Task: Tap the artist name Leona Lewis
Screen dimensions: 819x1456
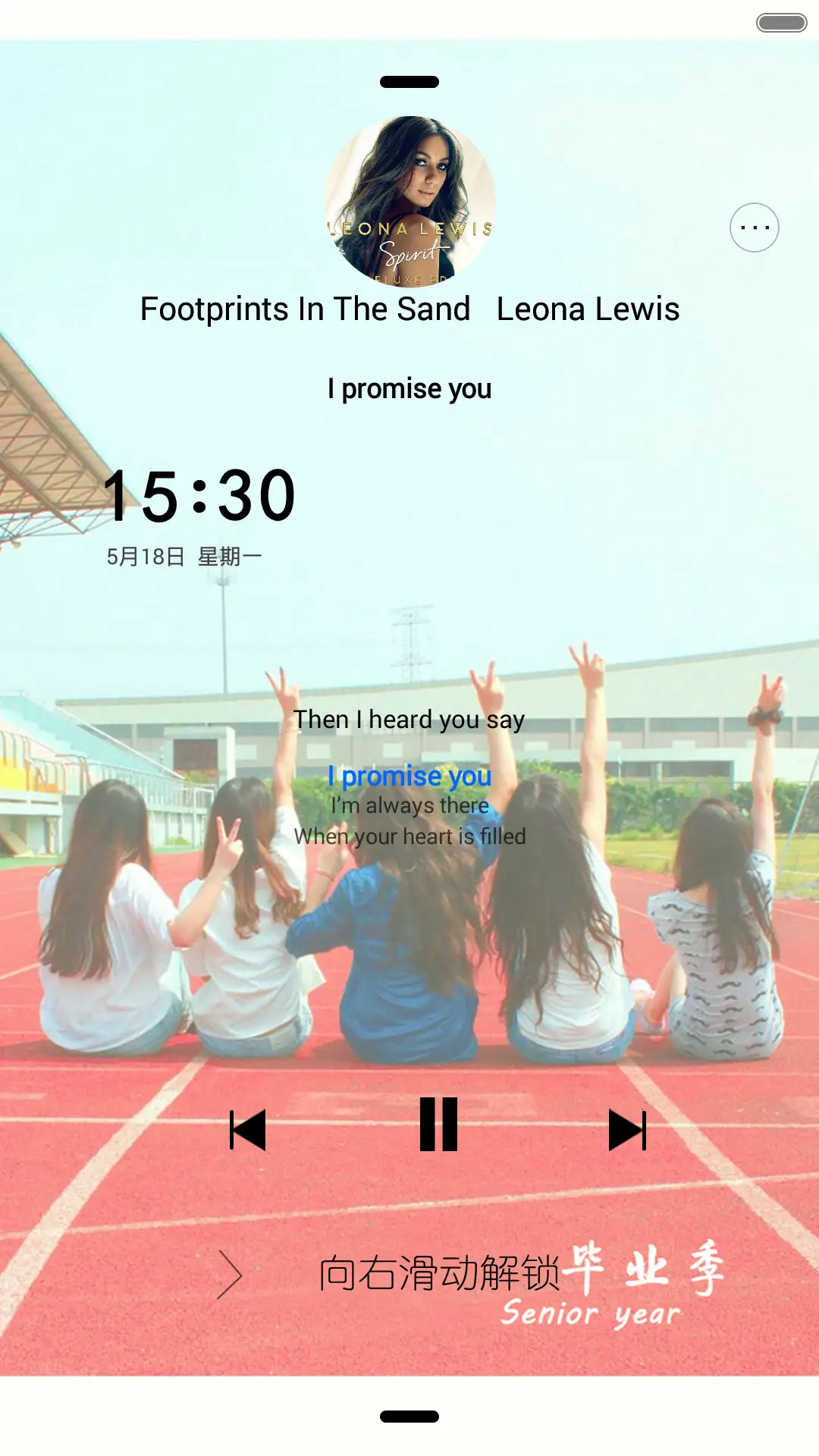Action: click(x=589, y=309)
